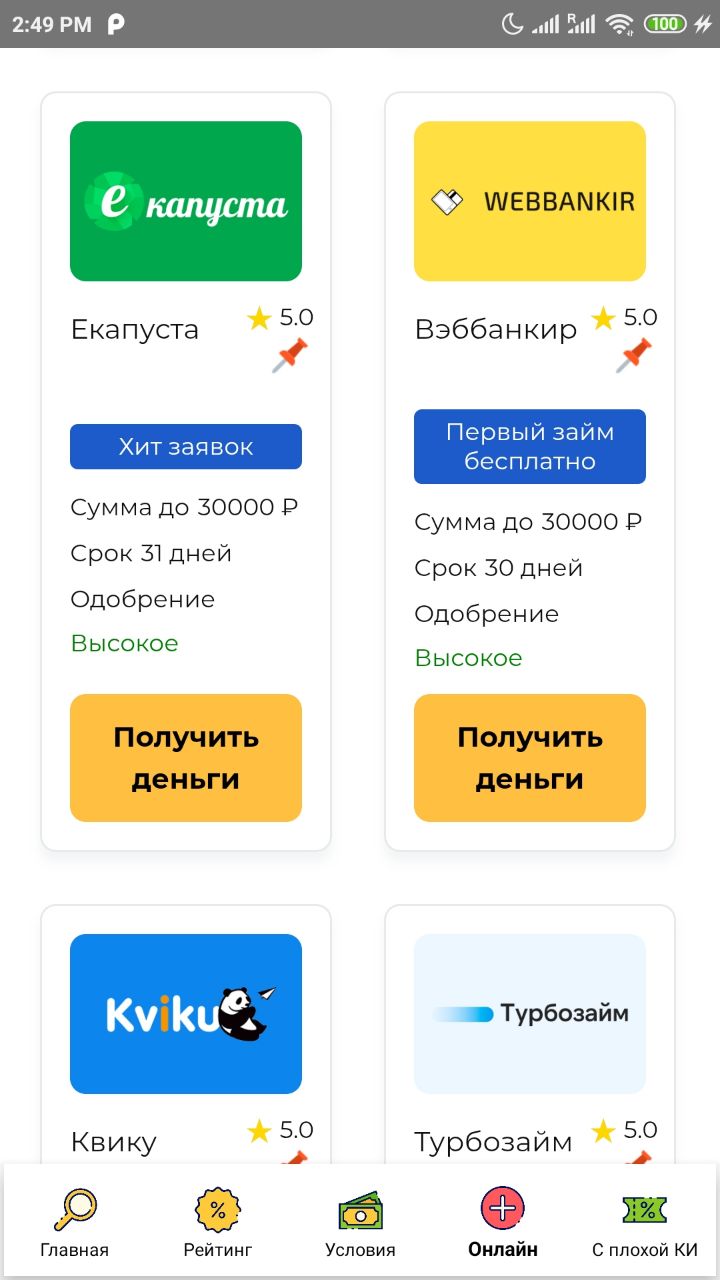Tap the Условия money icon
This screenshot has height=1280, width=720.
click(360, 1208)
